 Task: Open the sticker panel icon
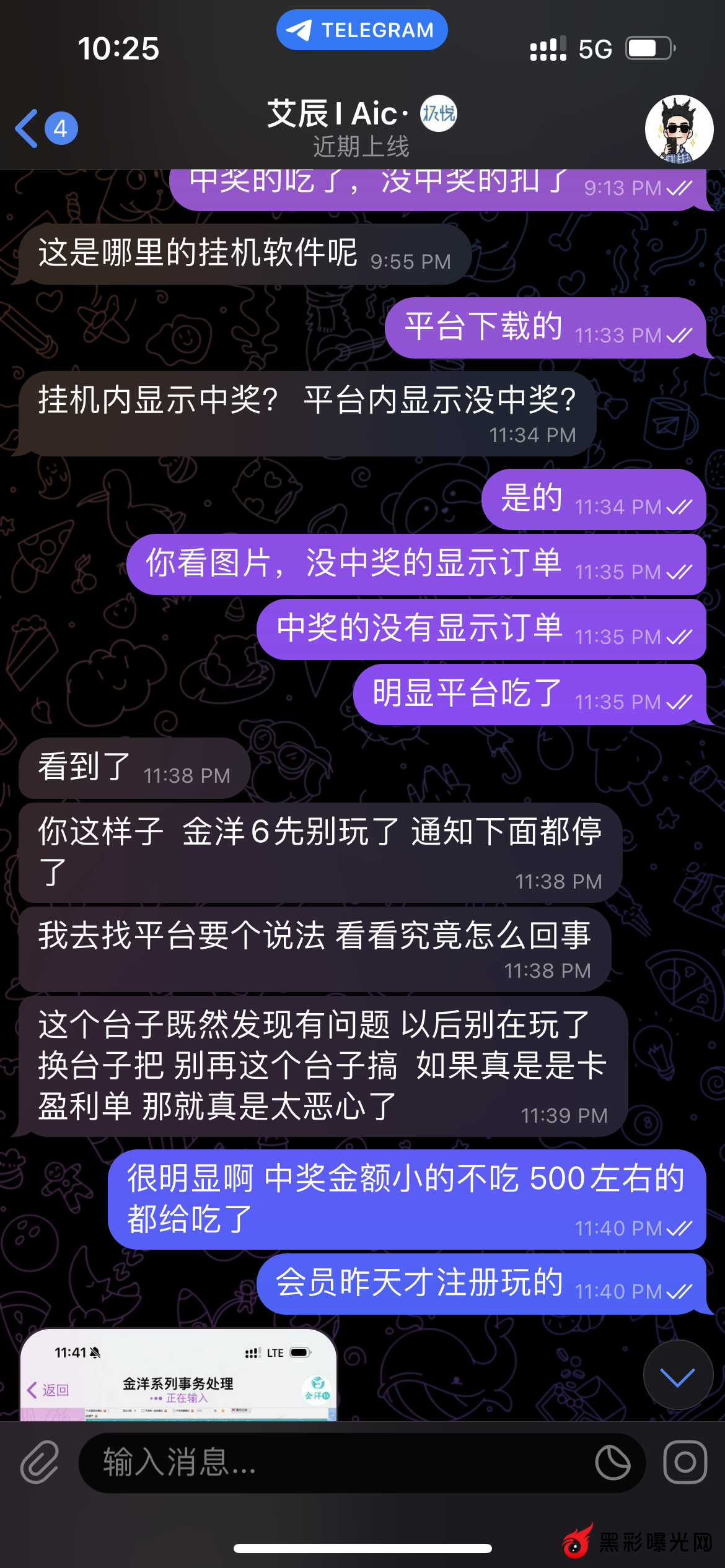pyautogui.click(x=612, y=1463)
